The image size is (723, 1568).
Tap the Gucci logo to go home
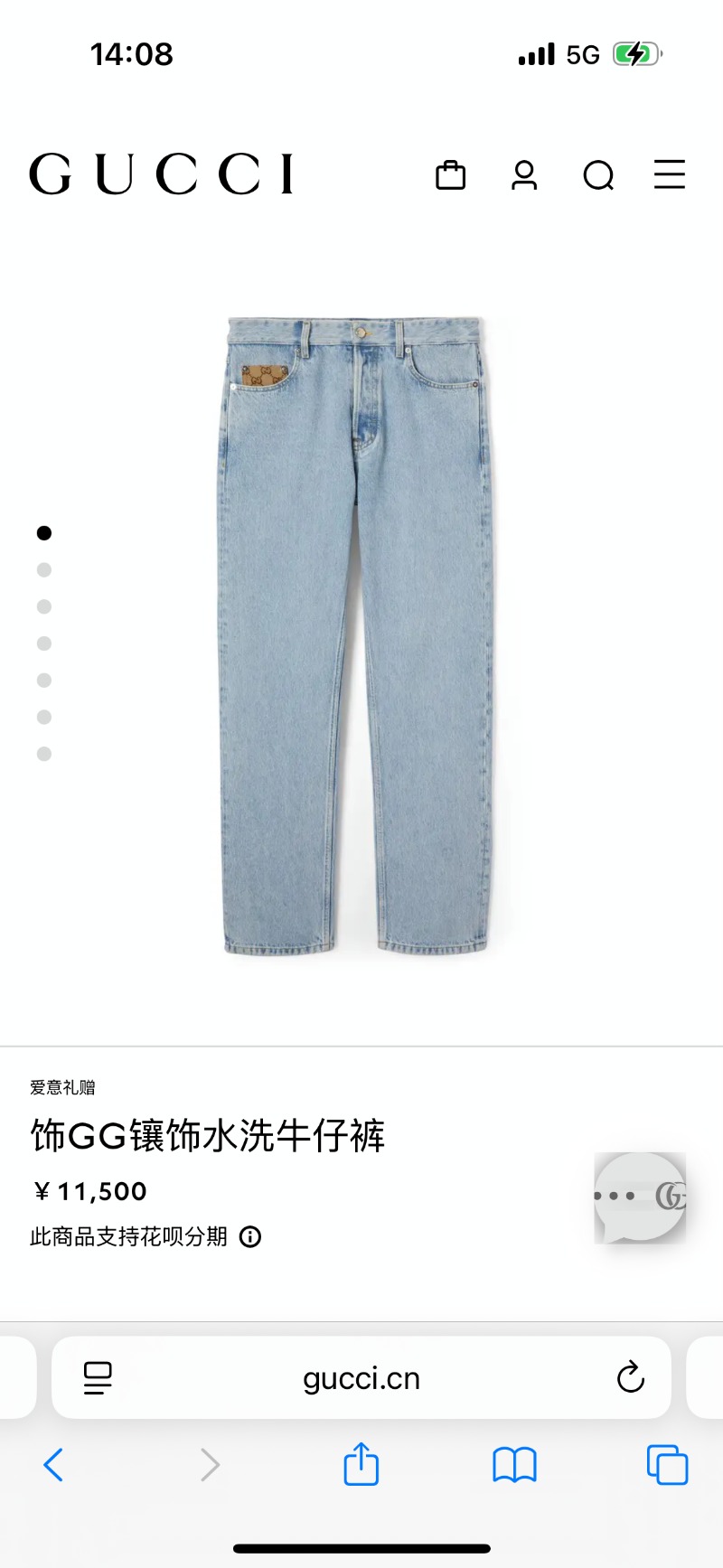(162, 174)
